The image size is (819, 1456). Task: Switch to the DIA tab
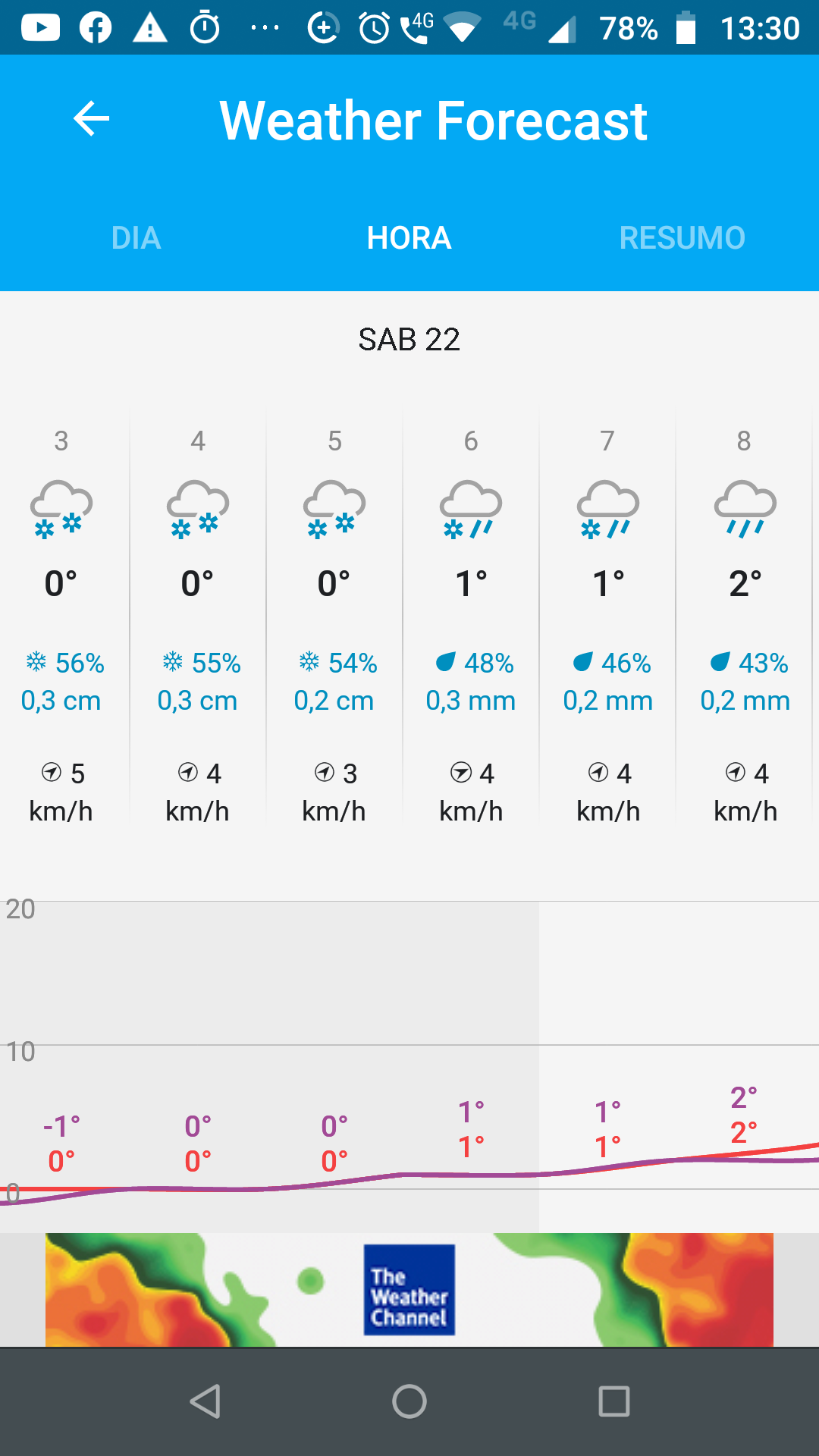tap(136, 238)
